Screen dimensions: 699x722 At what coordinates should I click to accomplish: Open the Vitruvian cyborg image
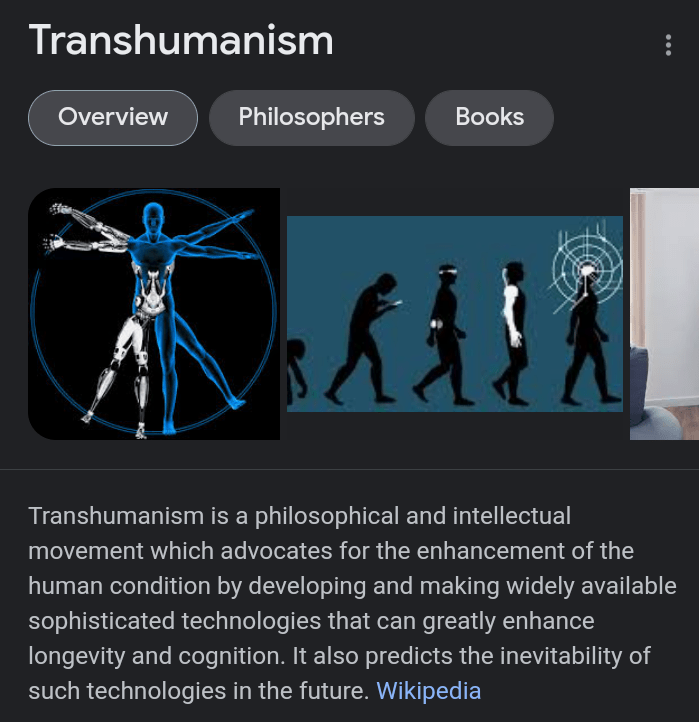point(154,314)
